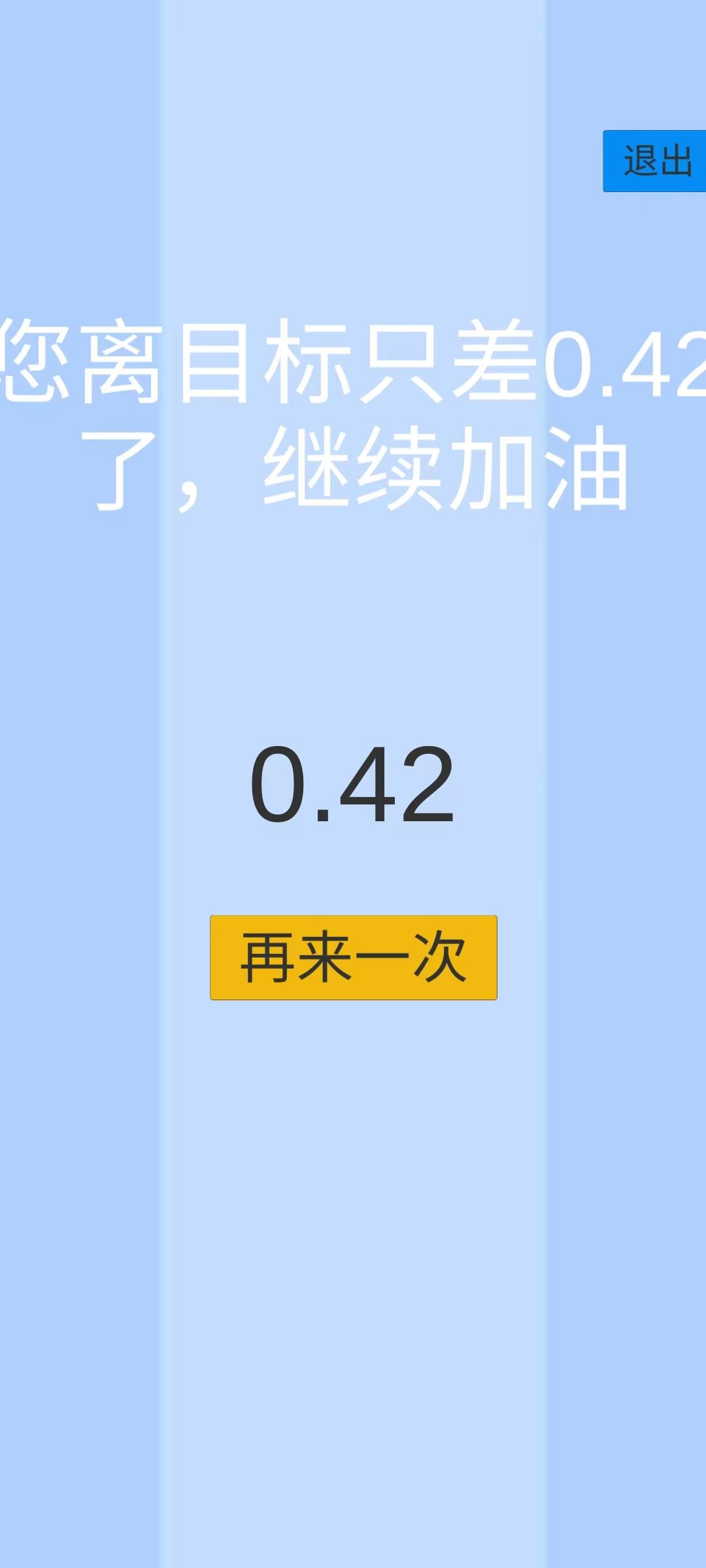Exit via the 退出 button

pos(654,161)
